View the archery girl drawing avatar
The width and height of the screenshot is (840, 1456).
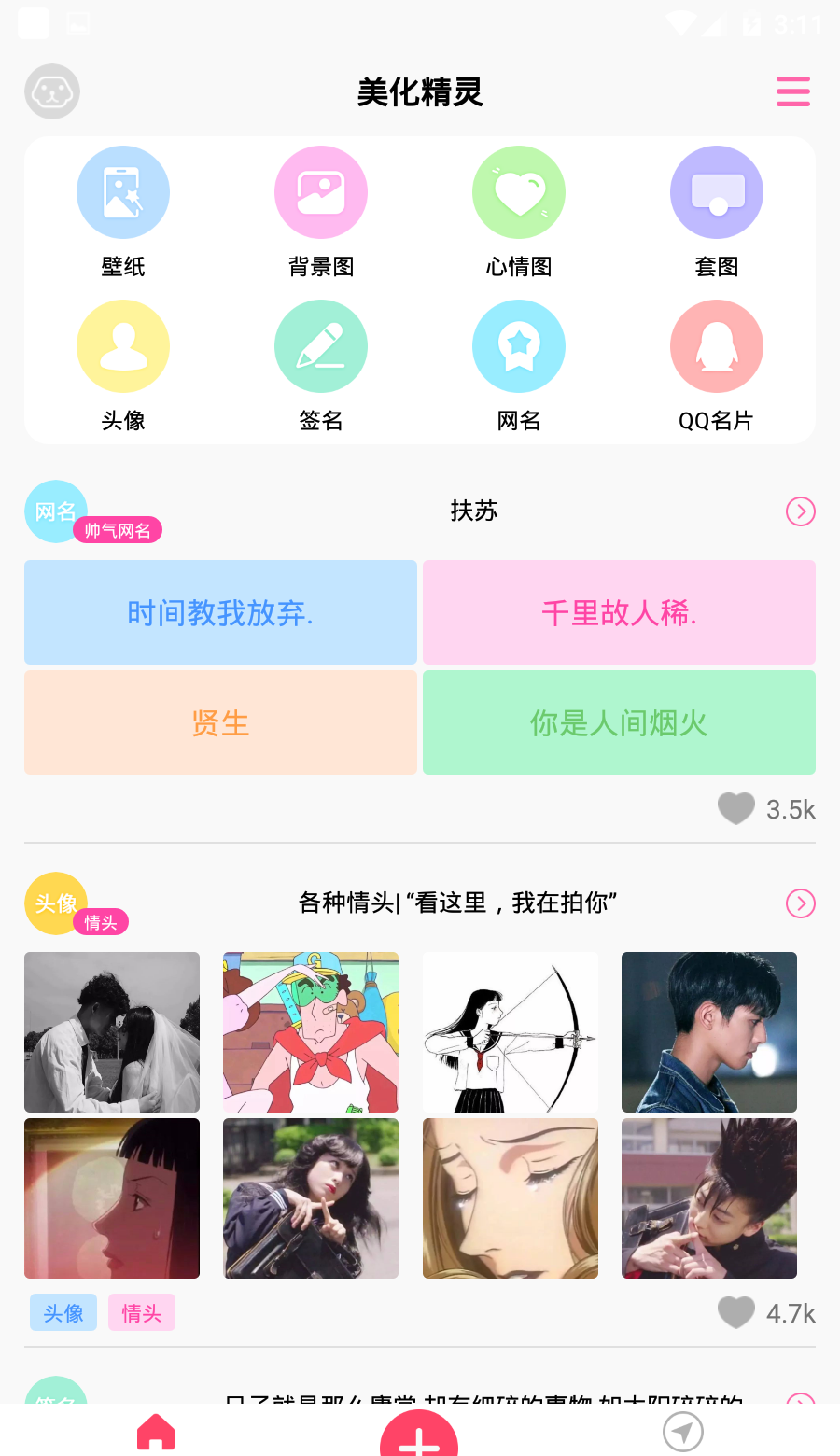pos(511,1032)
